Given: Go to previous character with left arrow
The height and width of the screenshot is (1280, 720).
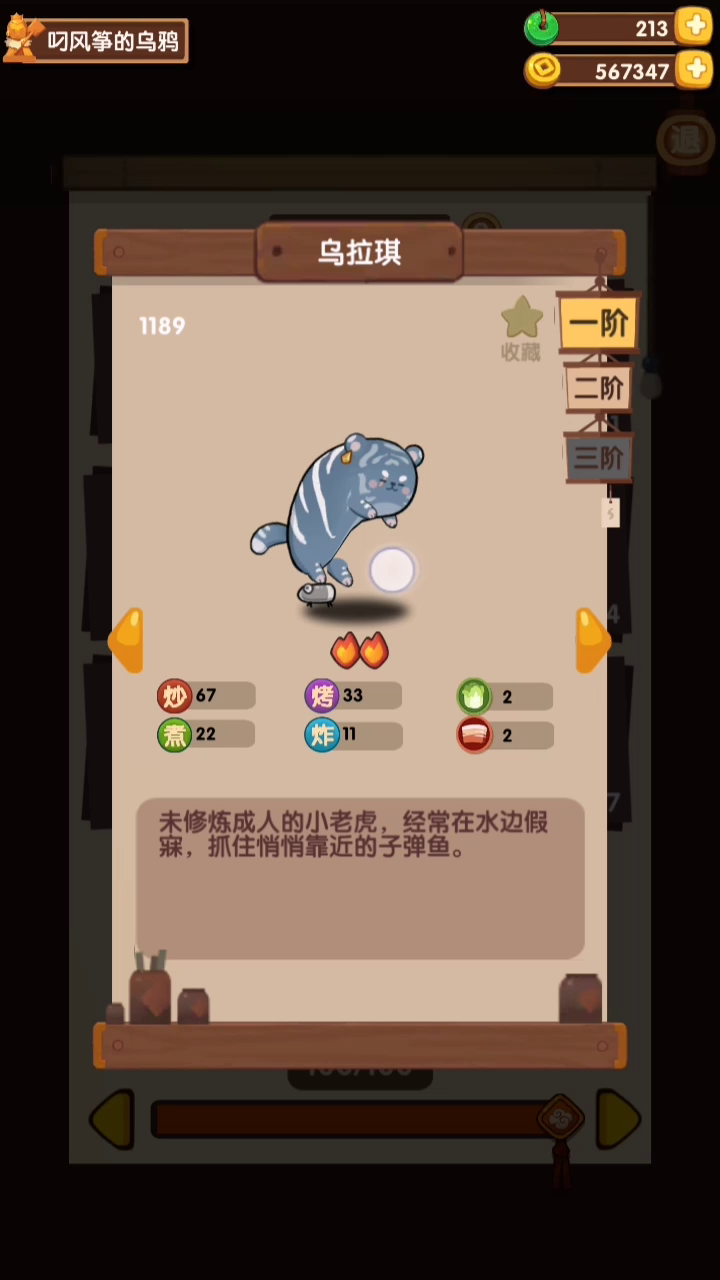Looking at the screenshot, I should pos(127,640).
